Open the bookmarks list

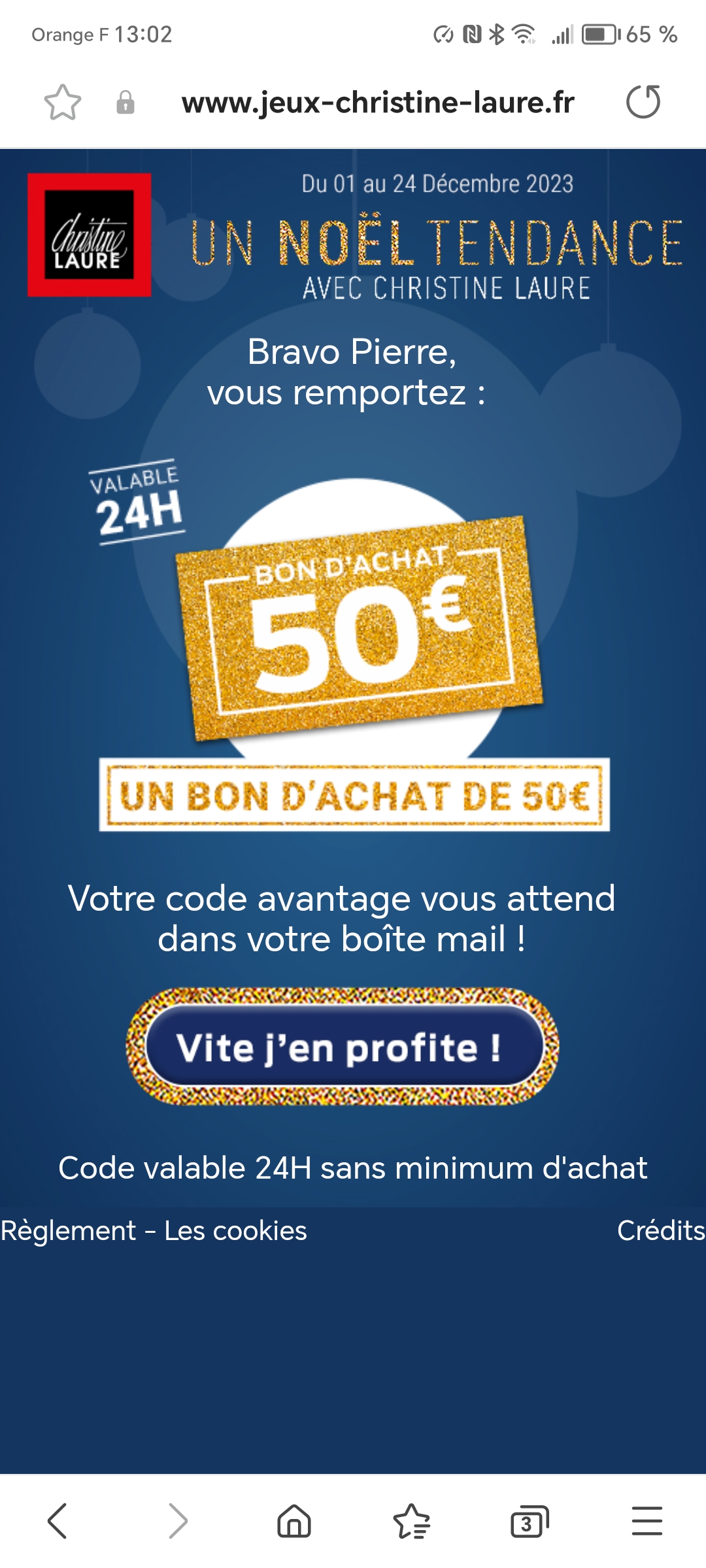[412, 1521]
